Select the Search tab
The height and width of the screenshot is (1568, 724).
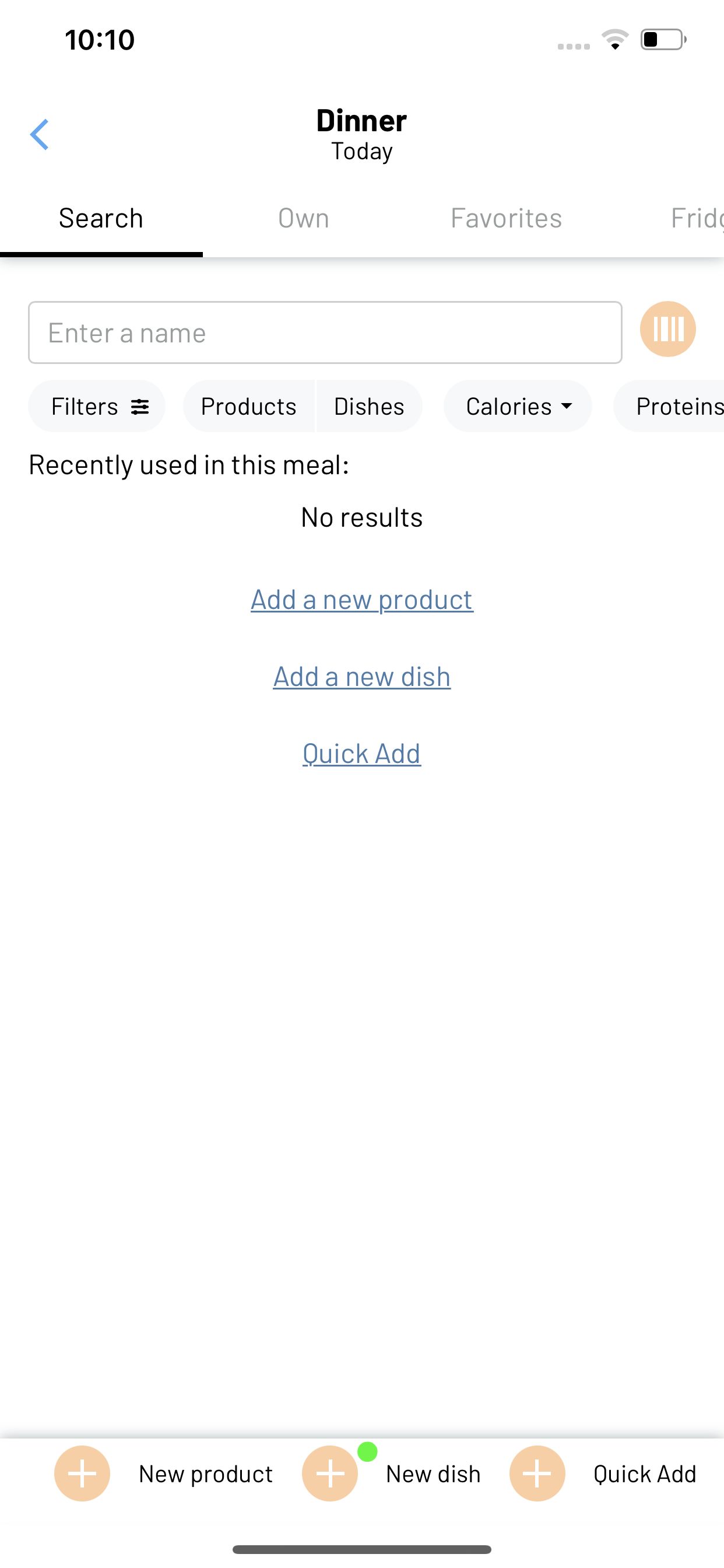101,218
